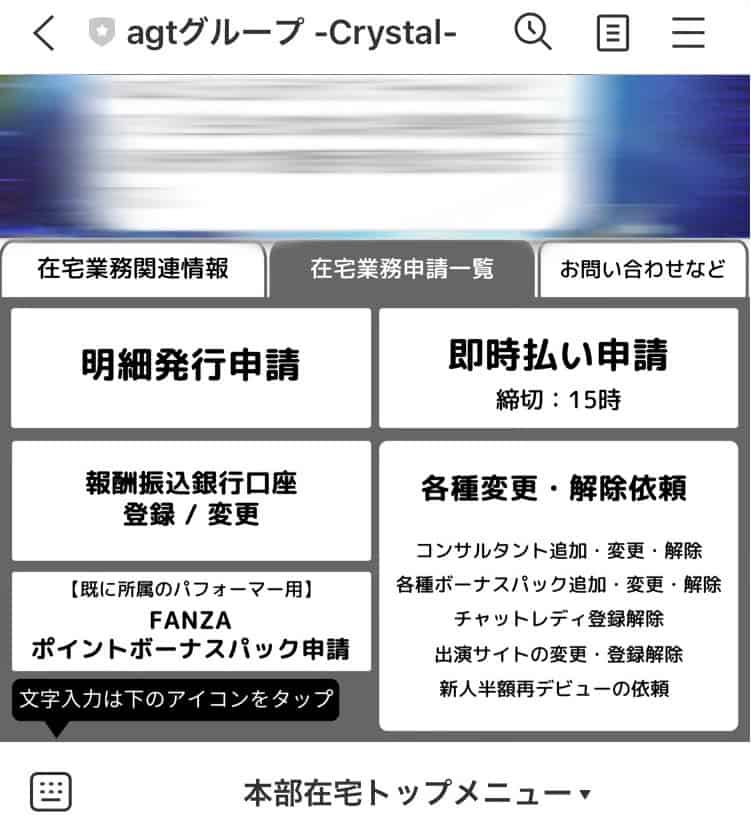Open 即時払い申請
Image resolution: width=751 pixels, height=838 pixels.
tap(558, 367)
